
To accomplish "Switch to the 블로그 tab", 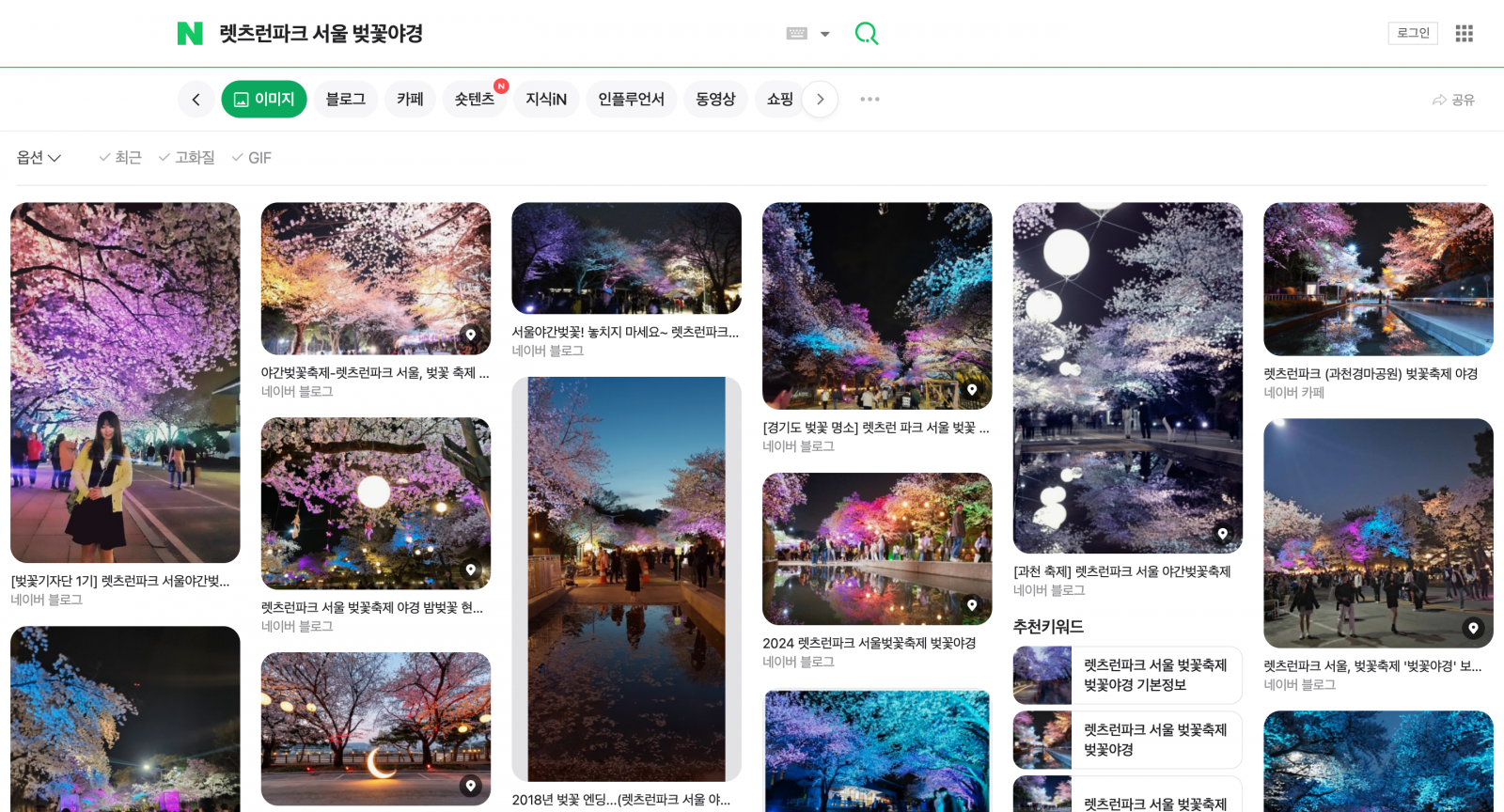I will (345, 99).
